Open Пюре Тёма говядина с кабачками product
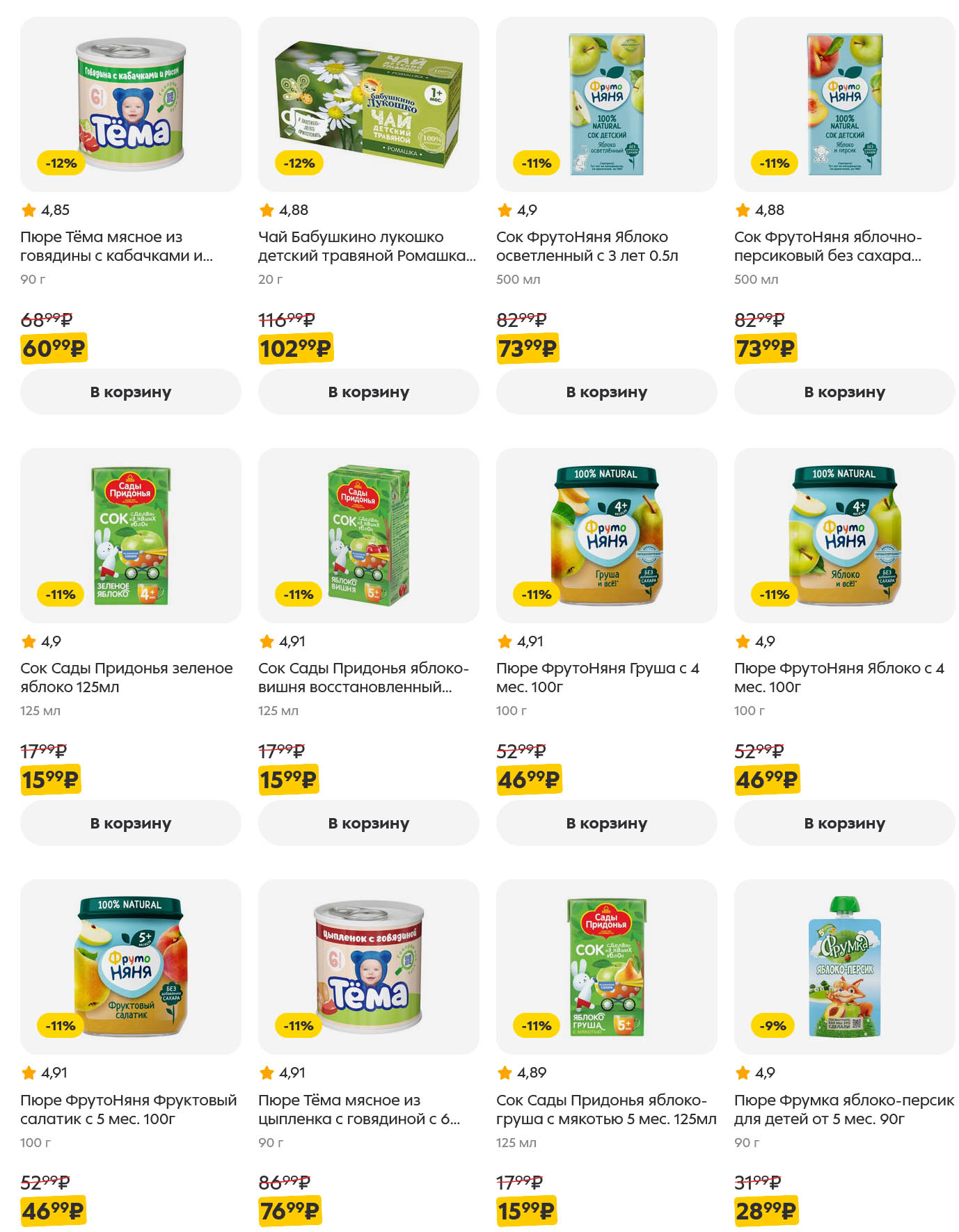This screenshot has width=959, height=1232. pos(130,104)
